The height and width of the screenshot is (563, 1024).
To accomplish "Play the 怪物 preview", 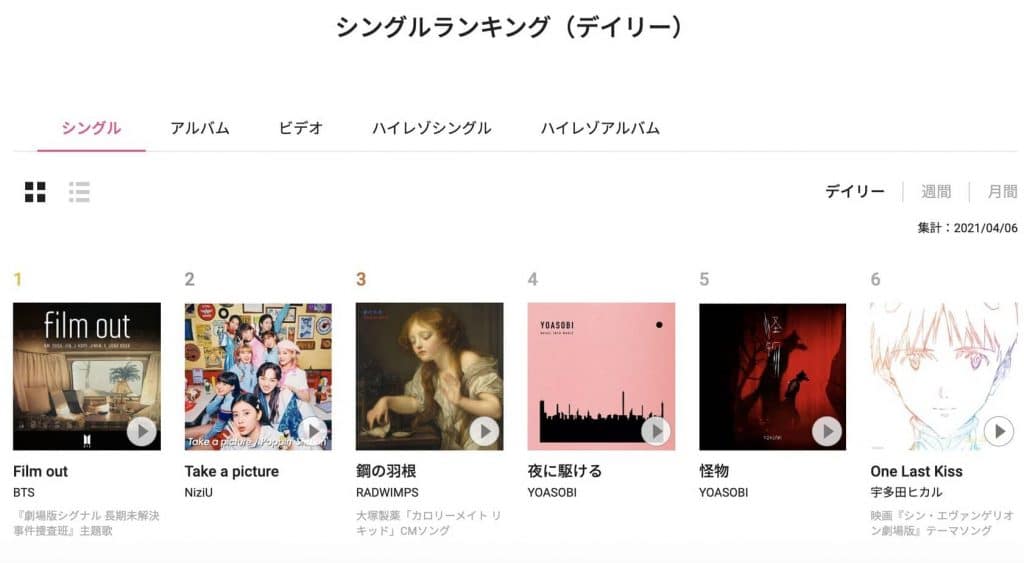I will pos(827,431).
